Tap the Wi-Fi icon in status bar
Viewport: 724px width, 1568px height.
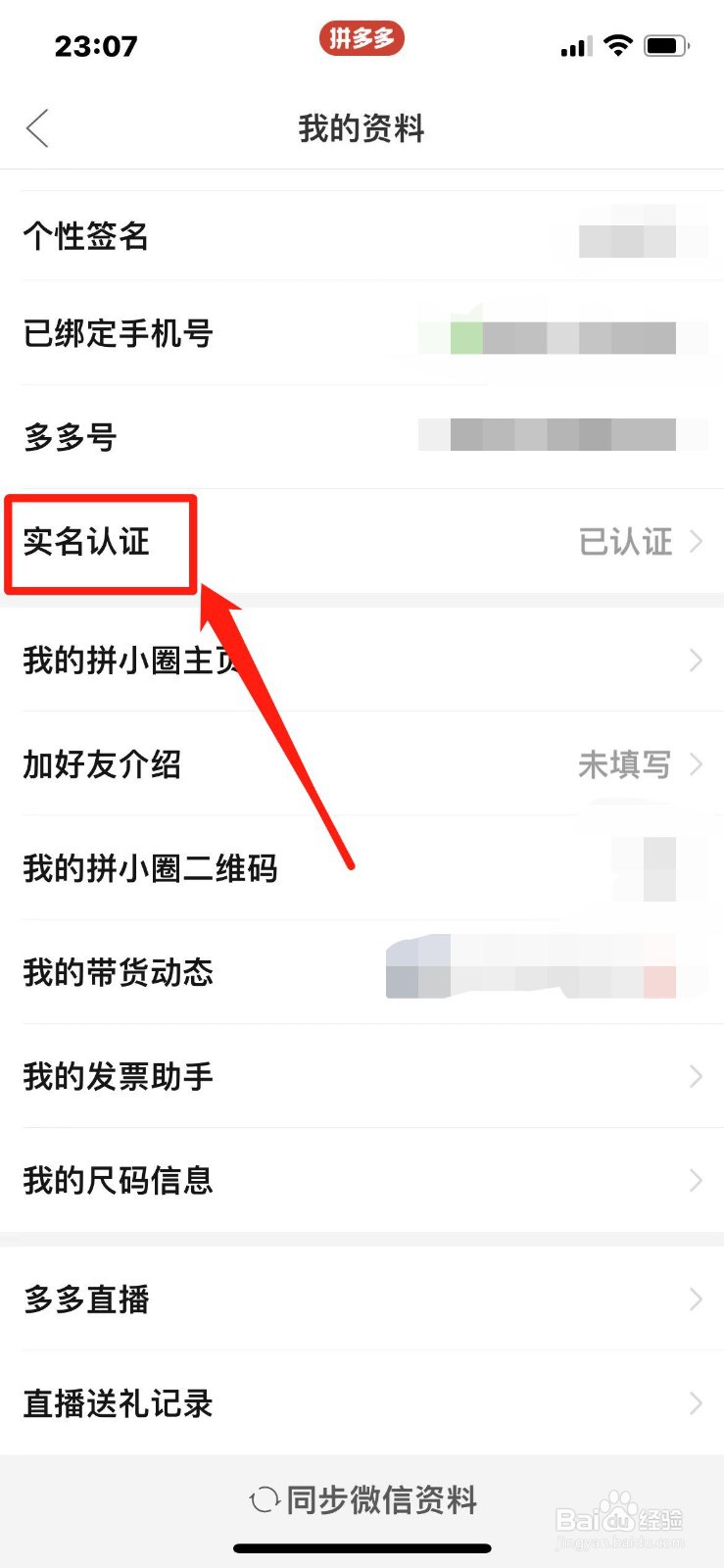pos(619,45)
